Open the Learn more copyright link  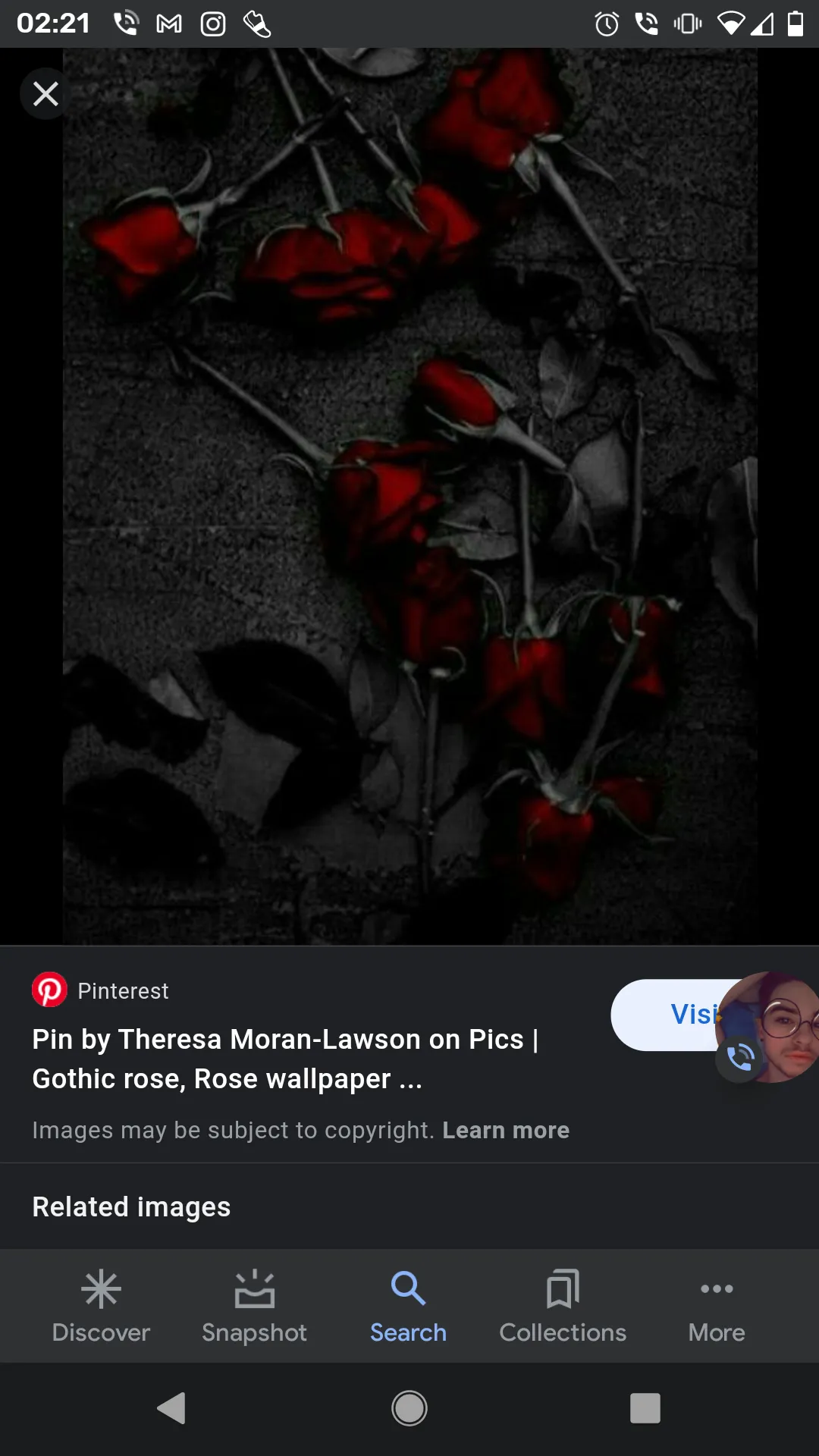pos(505,1130)
